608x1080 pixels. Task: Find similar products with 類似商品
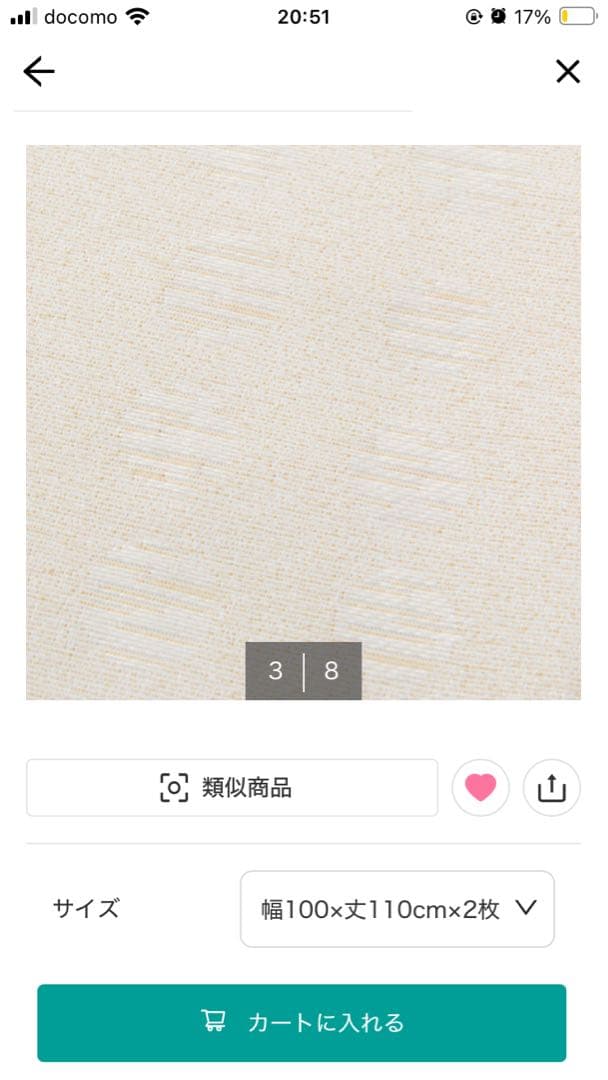[232, 788]
